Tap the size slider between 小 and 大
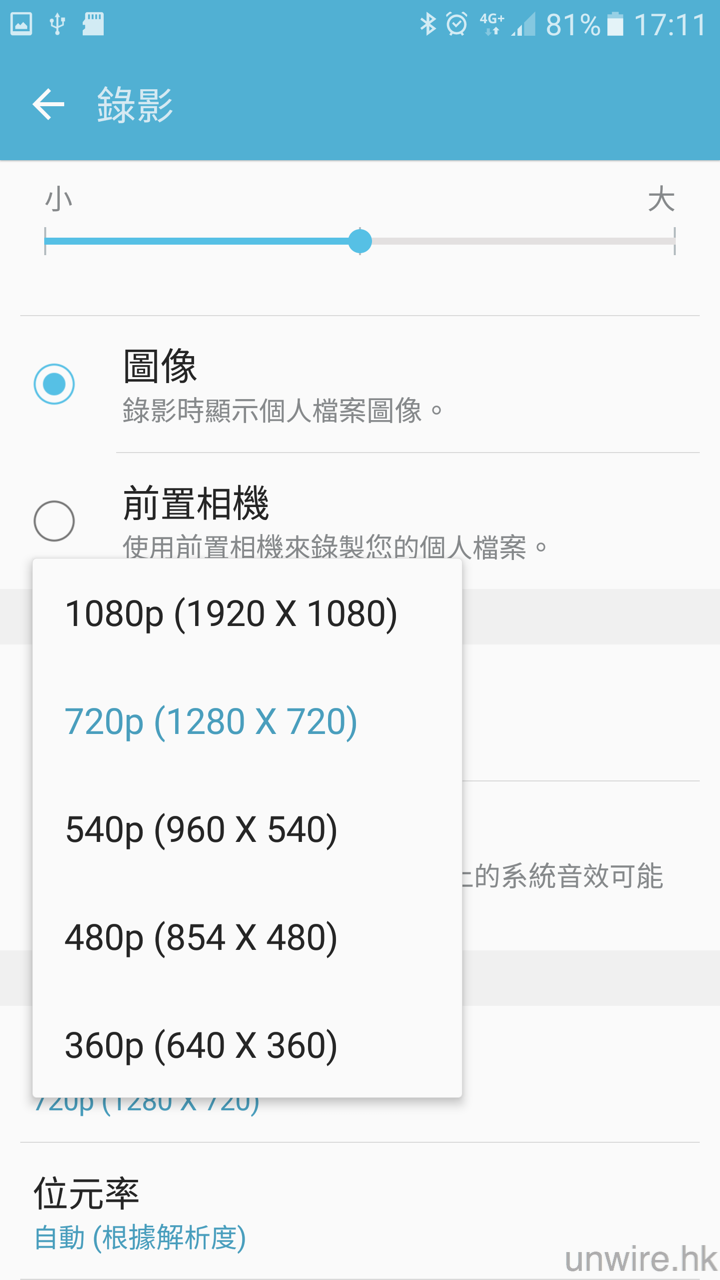Screen dimensions: 720x1280 tap(360, 241)
